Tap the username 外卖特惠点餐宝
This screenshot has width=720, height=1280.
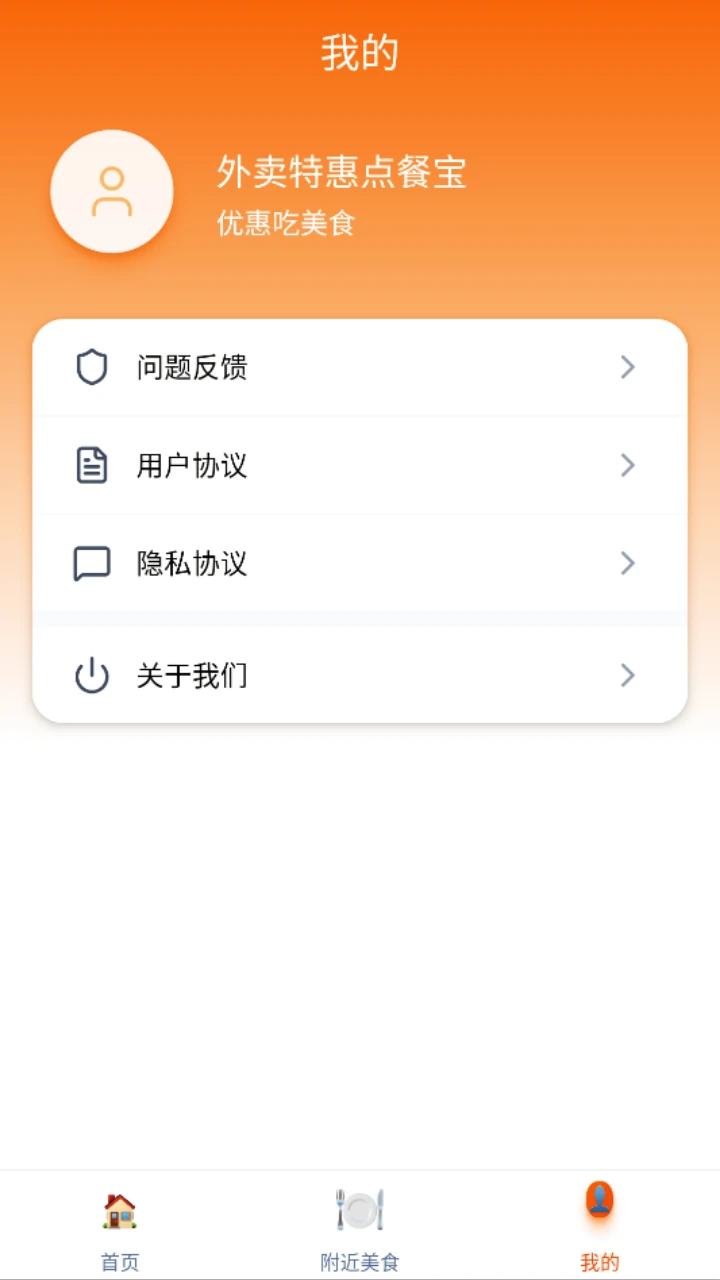pyautogui.click(x=342, y=173)
